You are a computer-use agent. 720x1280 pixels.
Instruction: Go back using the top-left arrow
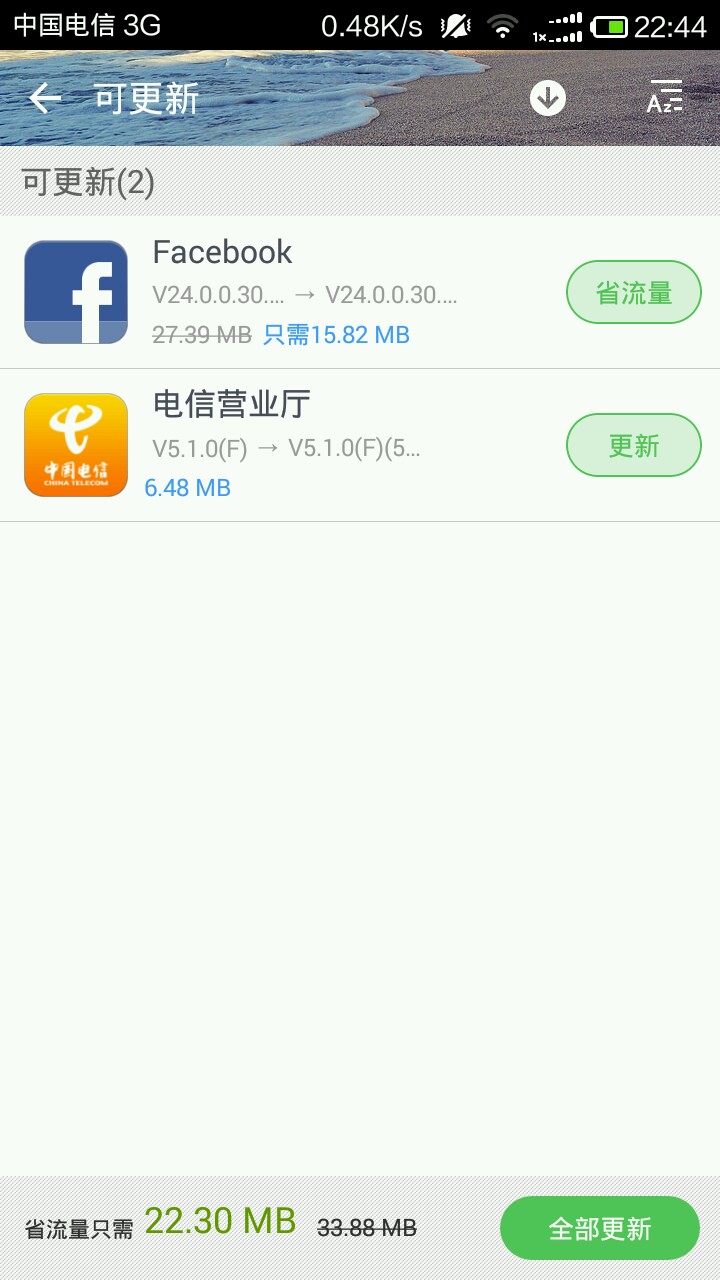[x=45, y=98]
